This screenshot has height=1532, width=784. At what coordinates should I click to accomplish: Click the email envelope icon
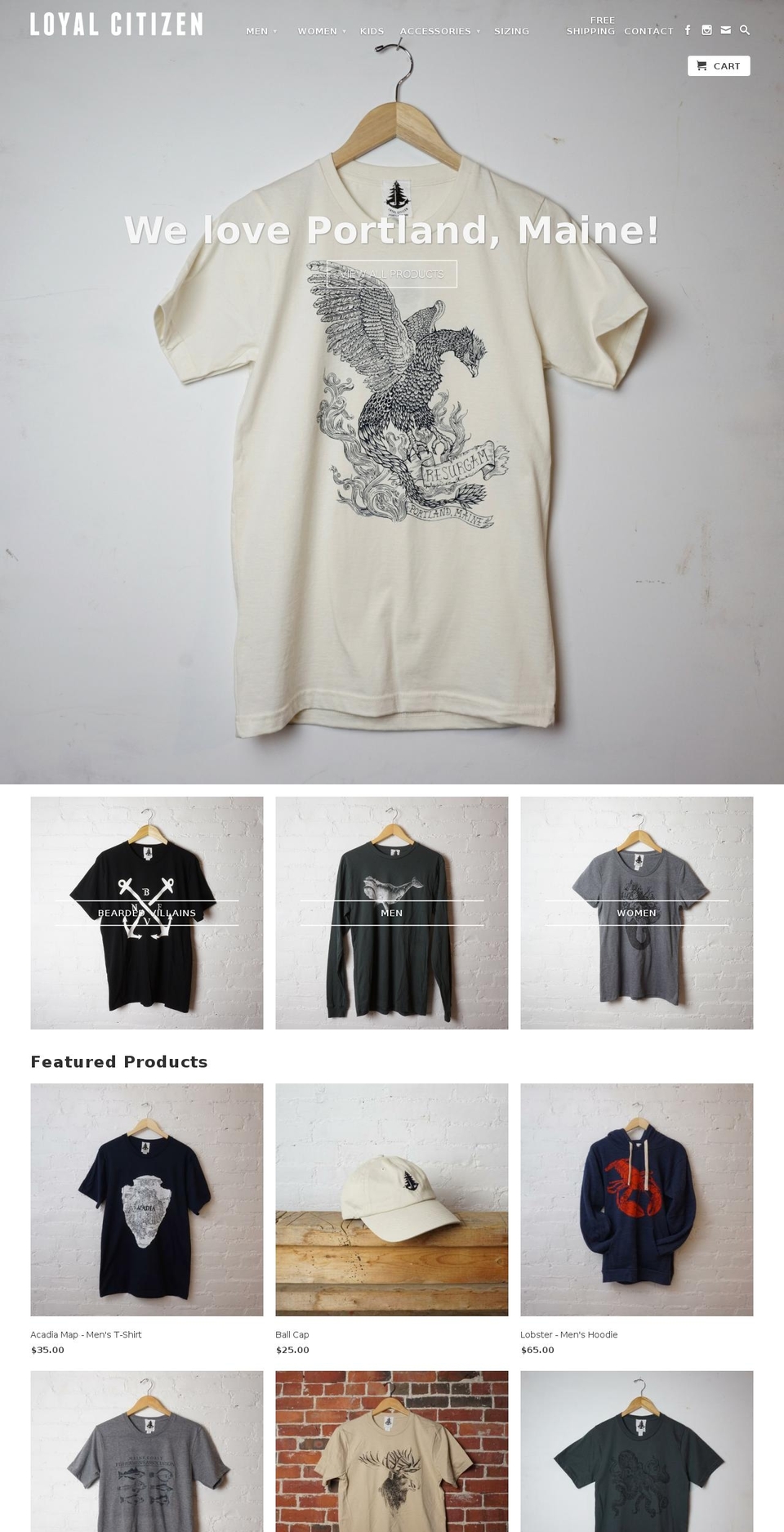tap(725, 29)
